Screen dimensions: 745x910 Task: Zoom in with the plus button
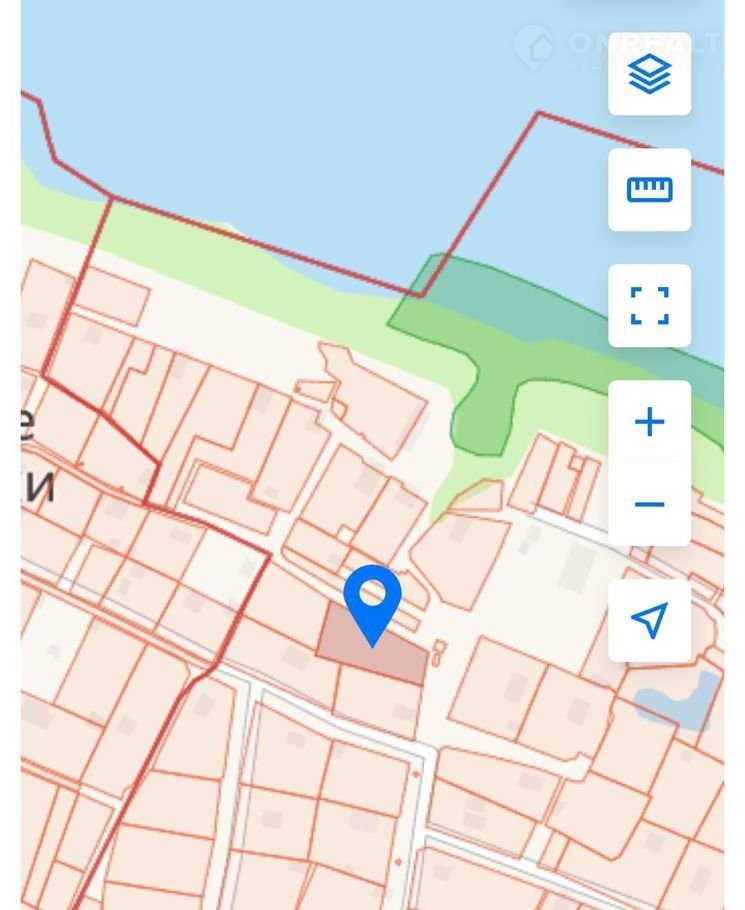click(x=649, y=422)
